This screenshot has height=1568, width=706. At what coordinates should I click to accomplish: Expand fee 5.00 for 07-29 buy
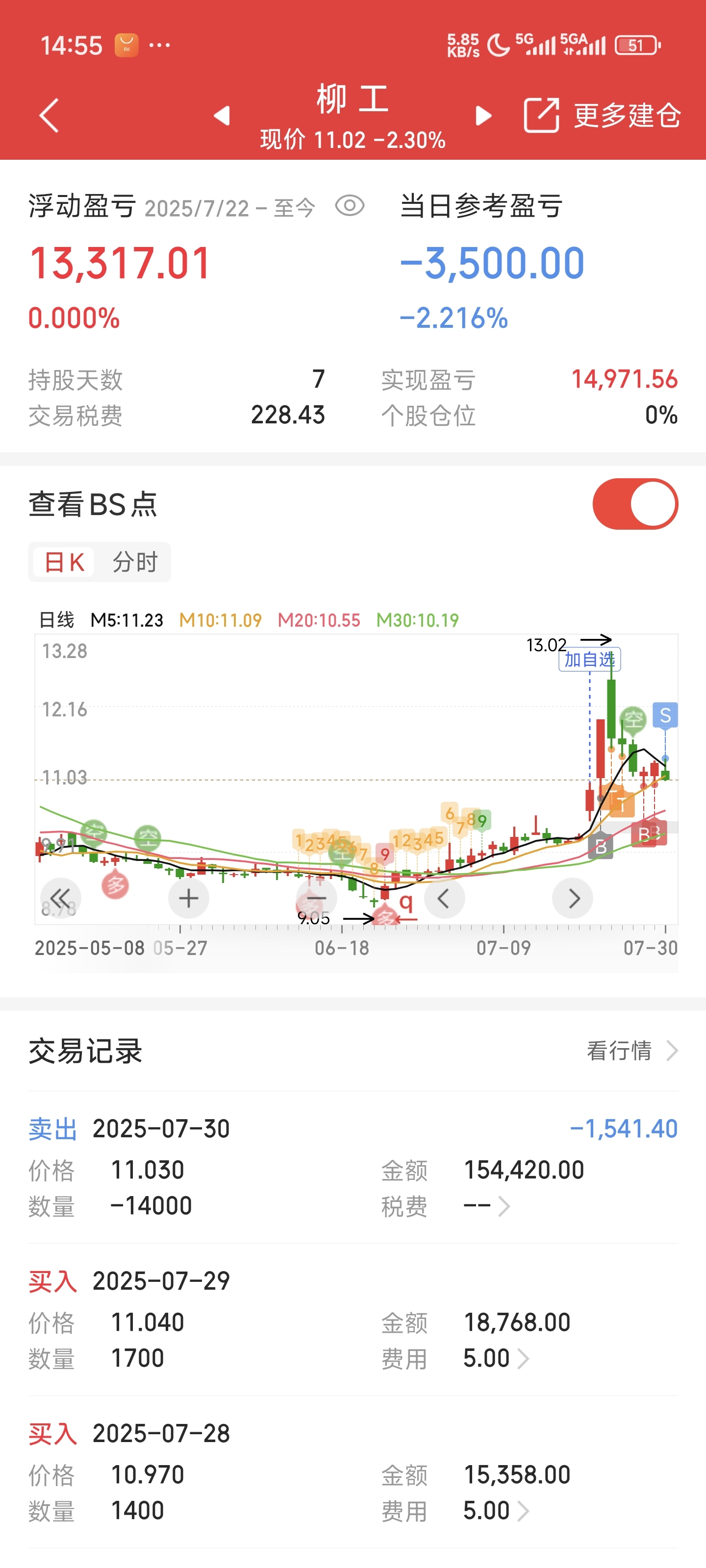pos(496,1358)
